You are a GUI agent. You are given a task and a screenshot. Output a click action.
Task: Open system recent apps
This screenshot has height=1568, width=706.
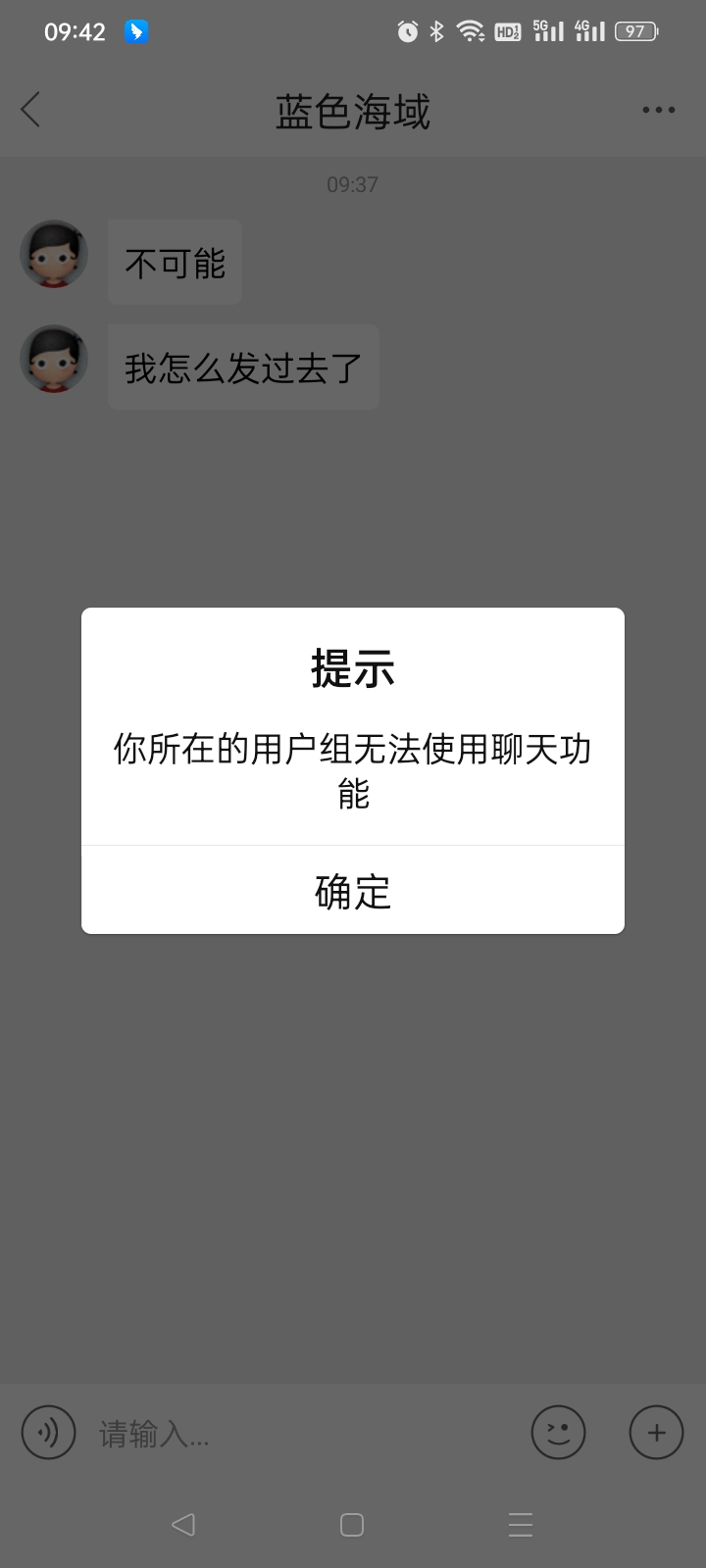click(x=521, y=1525)
